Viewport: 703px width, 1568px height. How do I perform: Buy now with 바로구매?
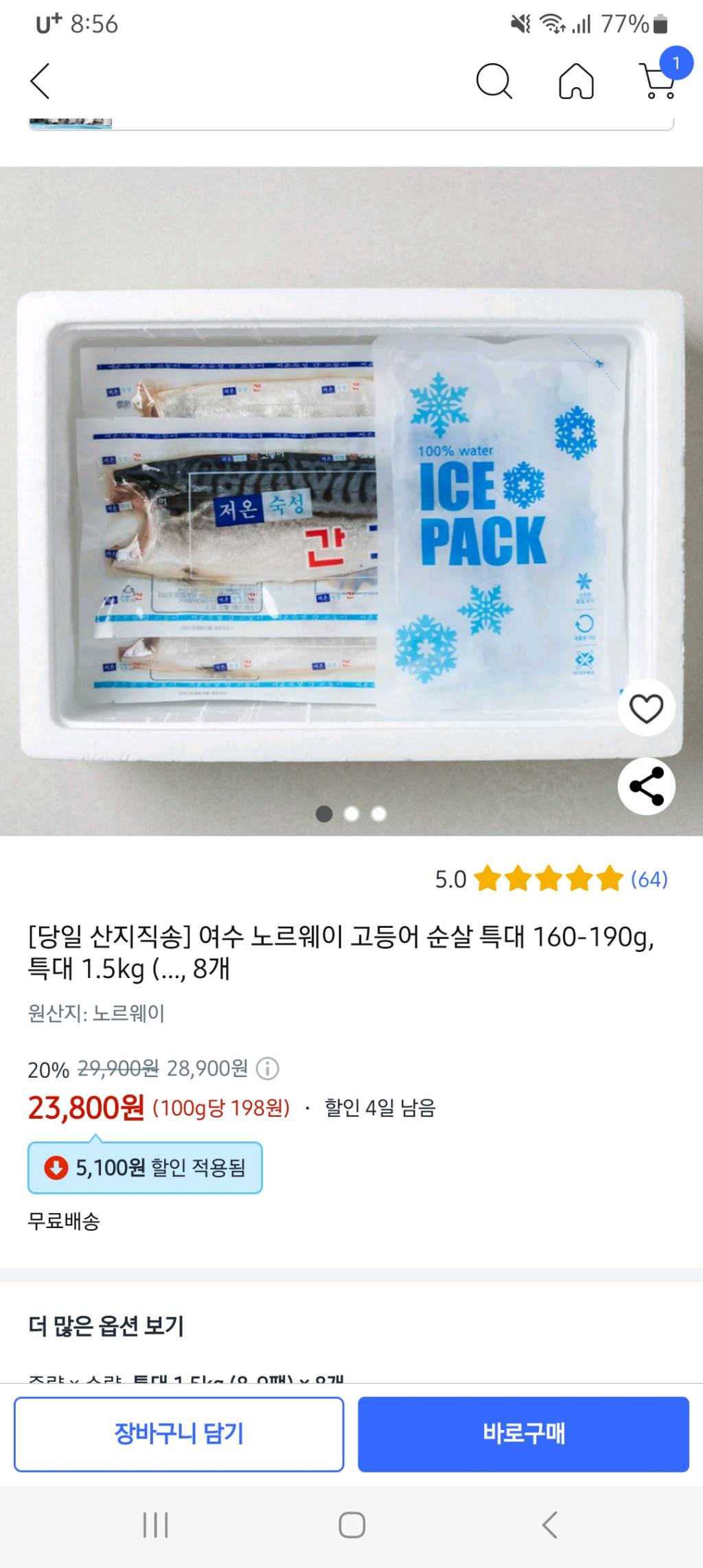(523, 1434)
